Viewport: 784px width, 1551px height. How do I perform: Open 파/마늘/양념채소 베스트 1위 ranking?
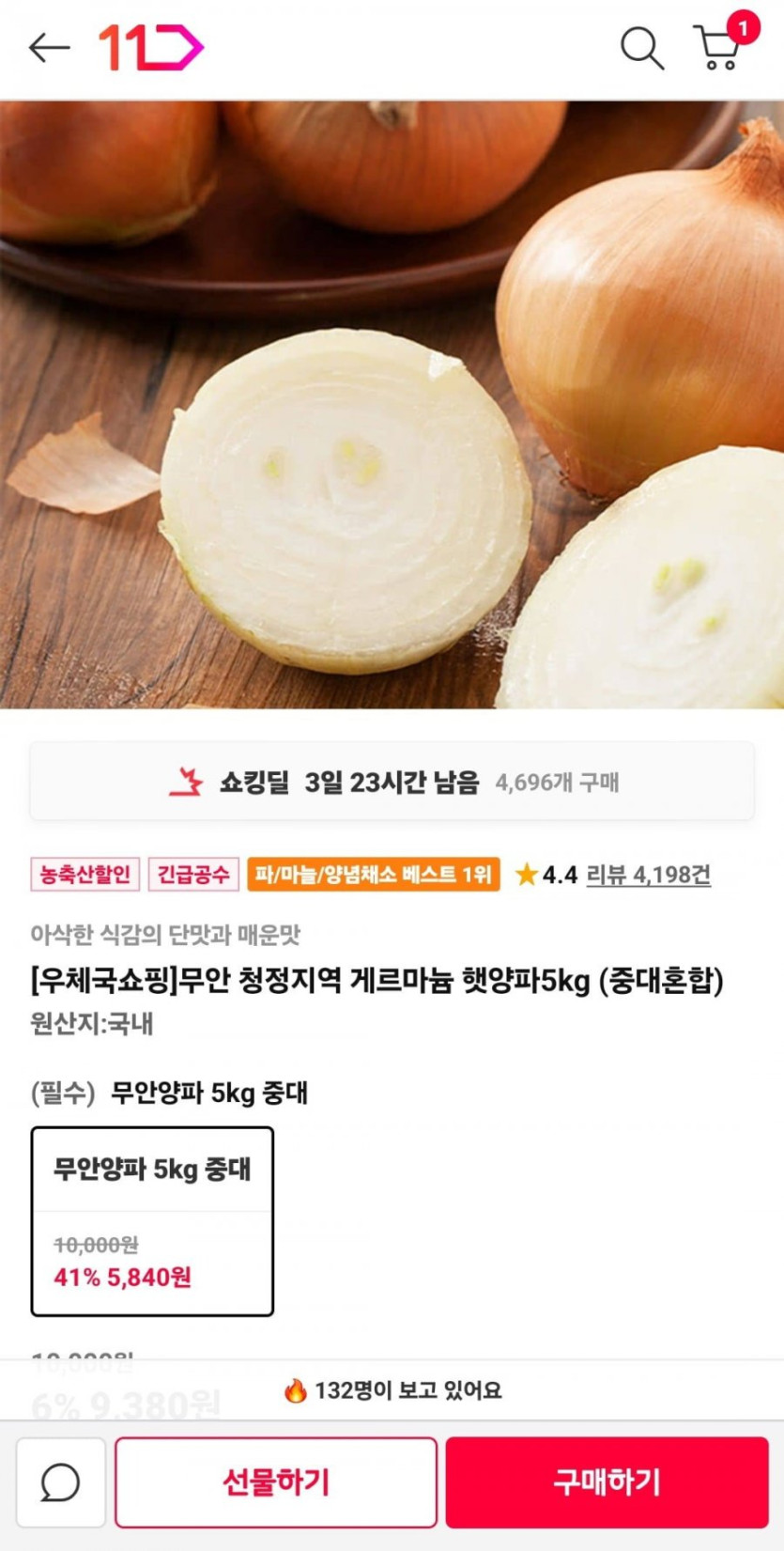coord(373,875)
